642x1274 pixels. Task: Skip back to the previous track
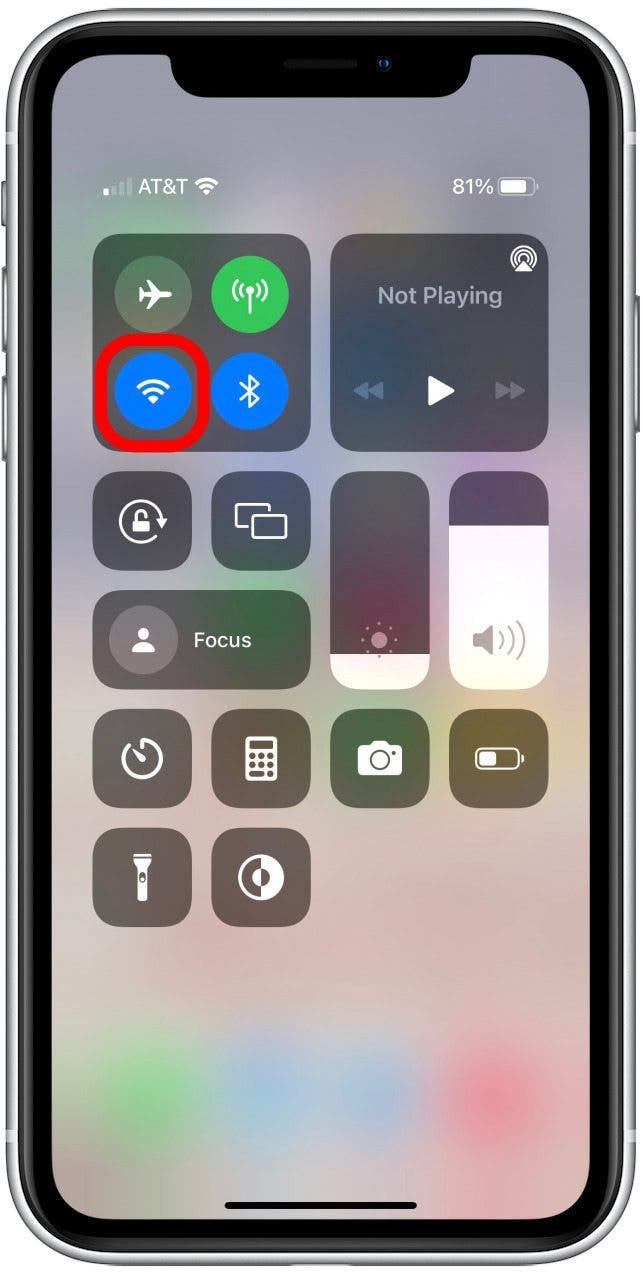pos(369,390)
